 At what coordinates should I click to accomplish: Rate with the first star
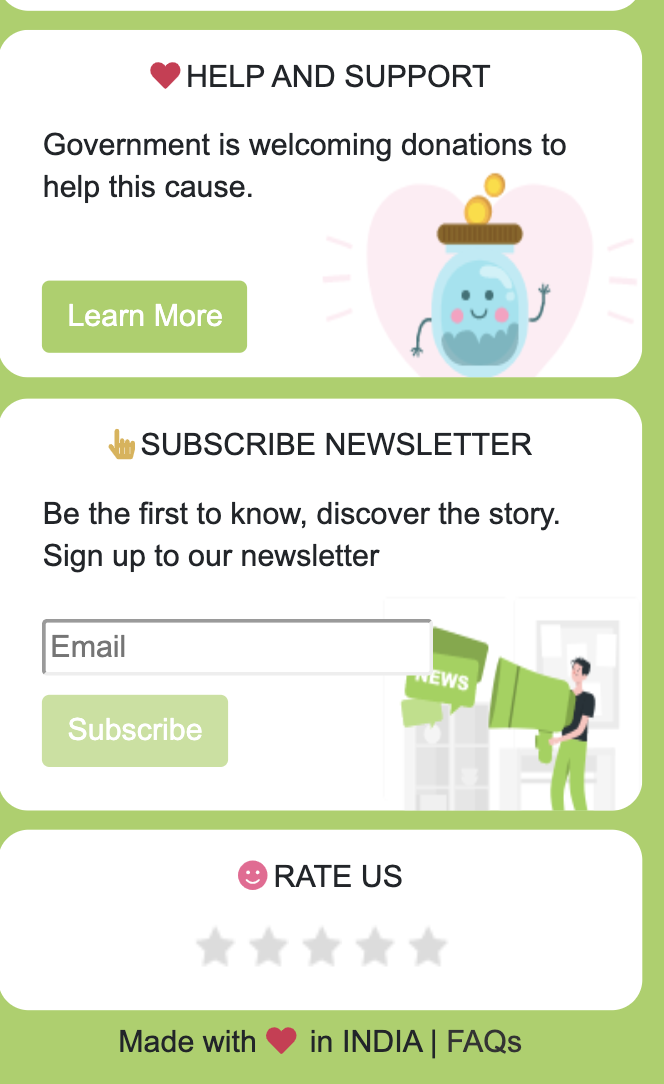coord(215,947)
